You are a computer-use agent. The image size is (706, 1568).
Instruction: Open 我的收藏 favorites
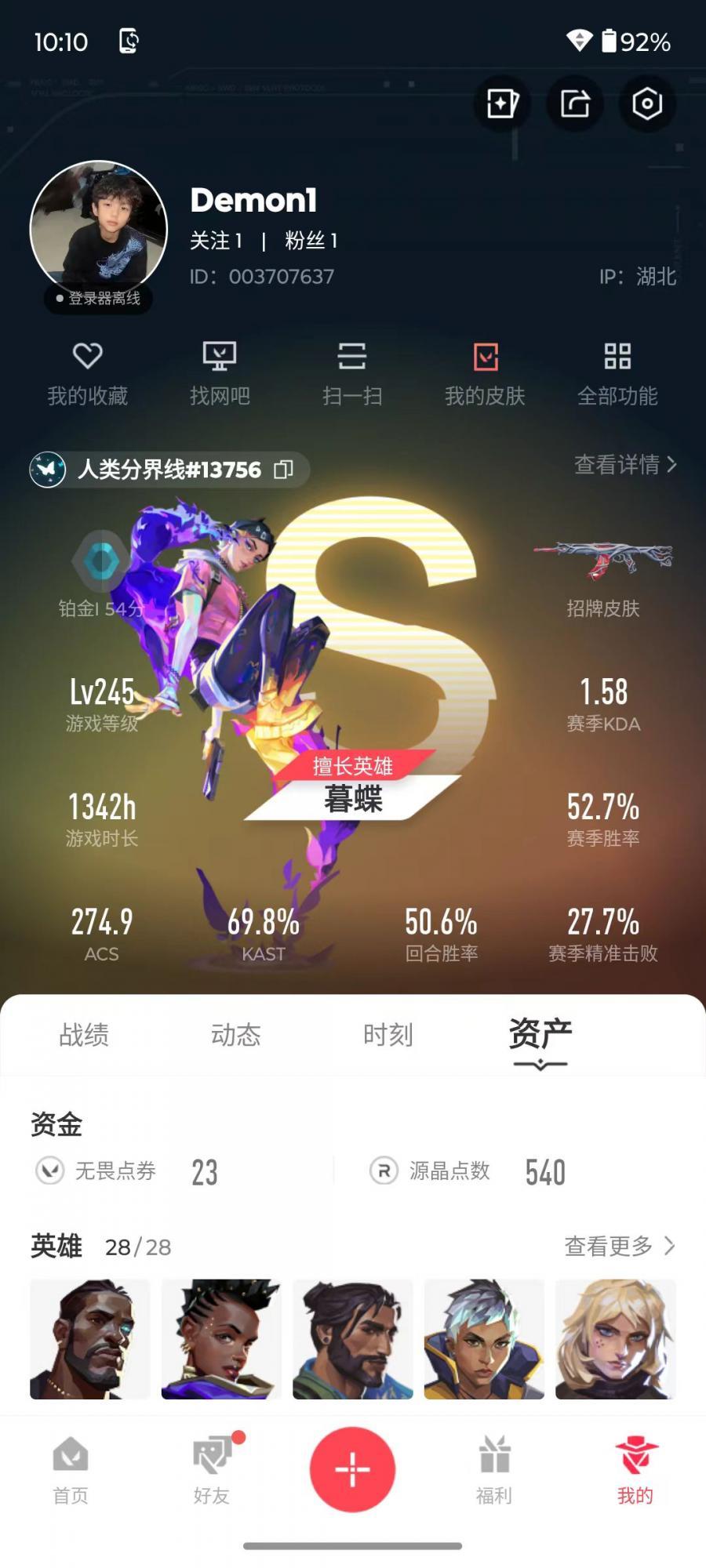[87, 374]
